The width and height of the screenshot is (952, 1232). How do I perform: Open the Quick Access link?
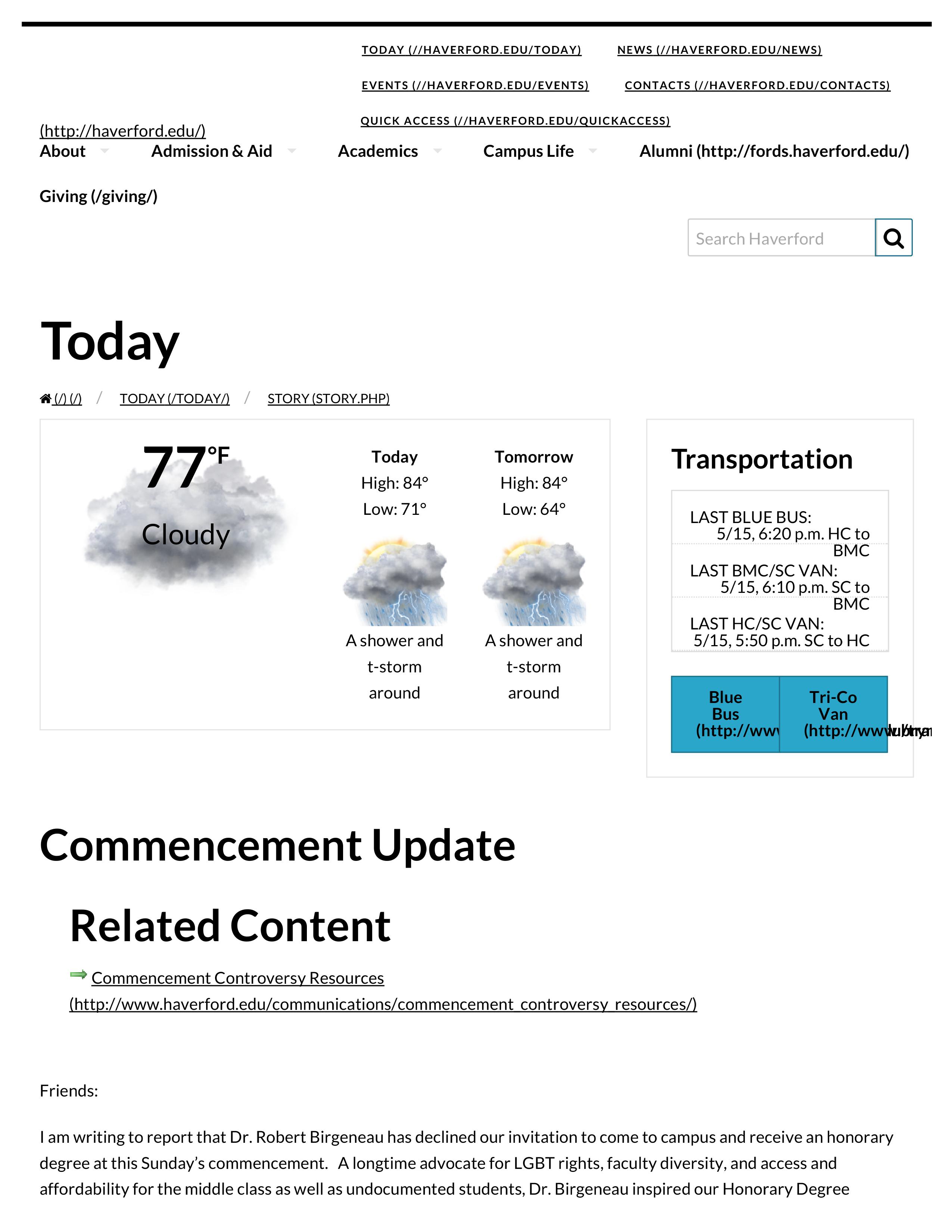pyautogui.click(x=515, y=121)
